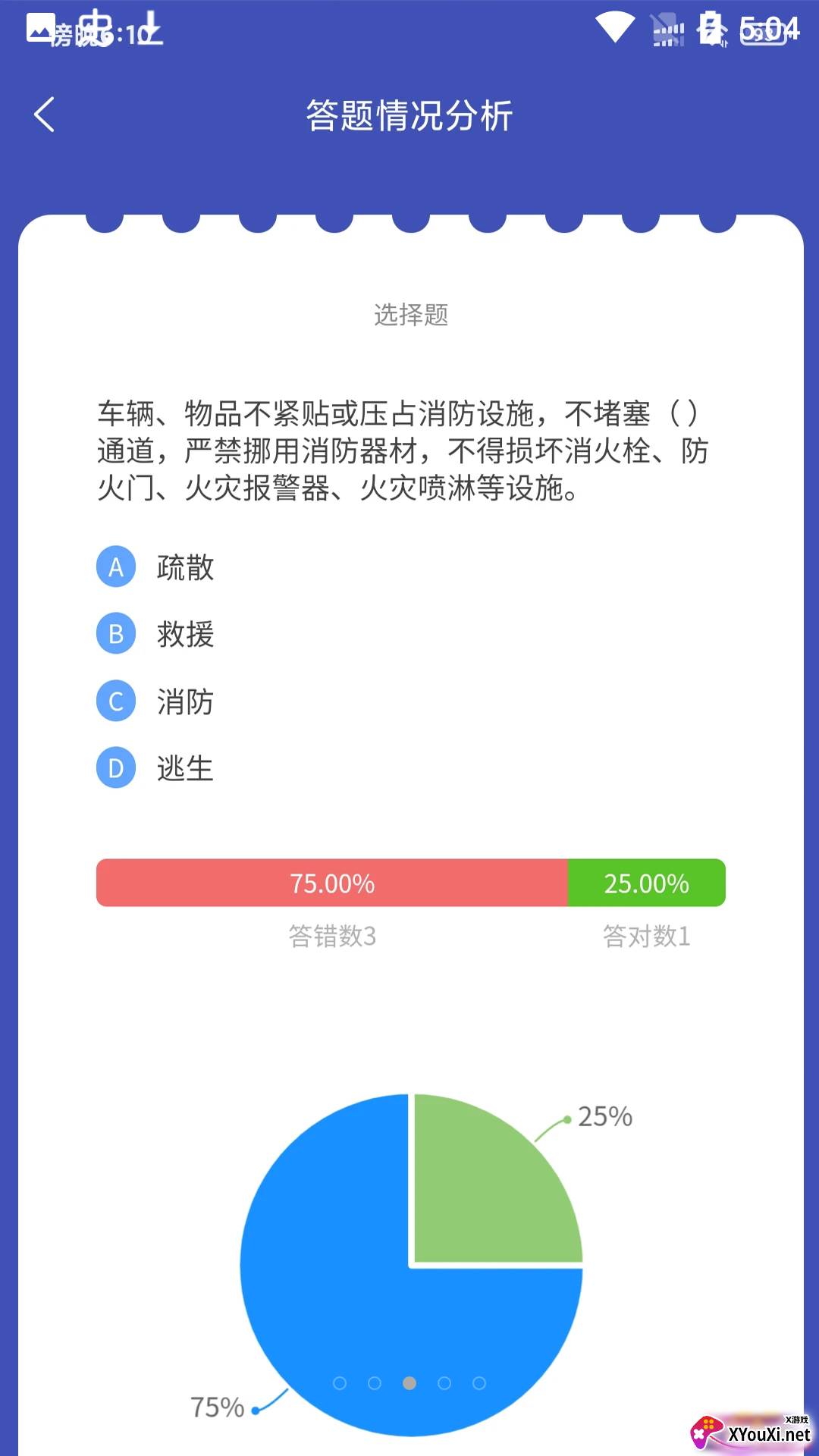Jump to the last page indicator dot

coord(479,1383)
